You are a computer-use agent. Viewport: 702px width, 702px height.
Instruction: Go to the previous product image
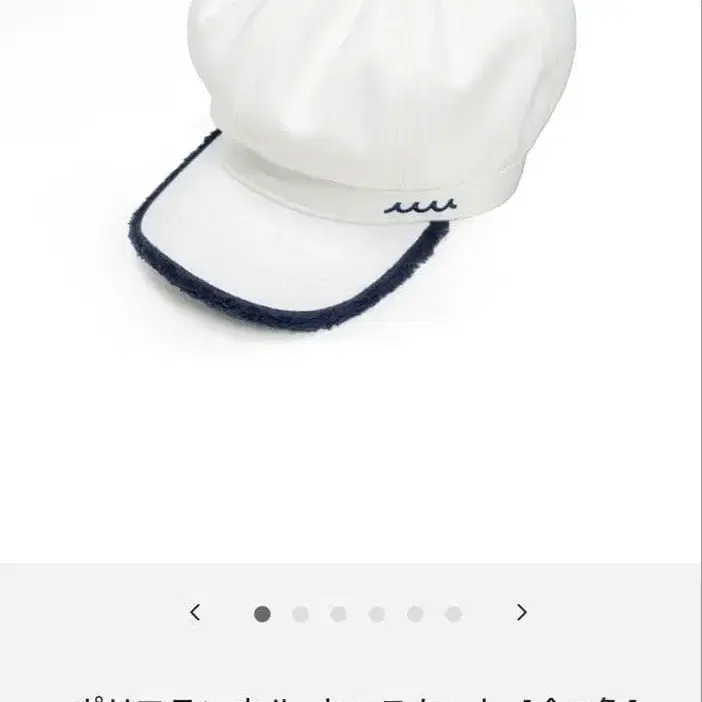(x=195, y=612)
